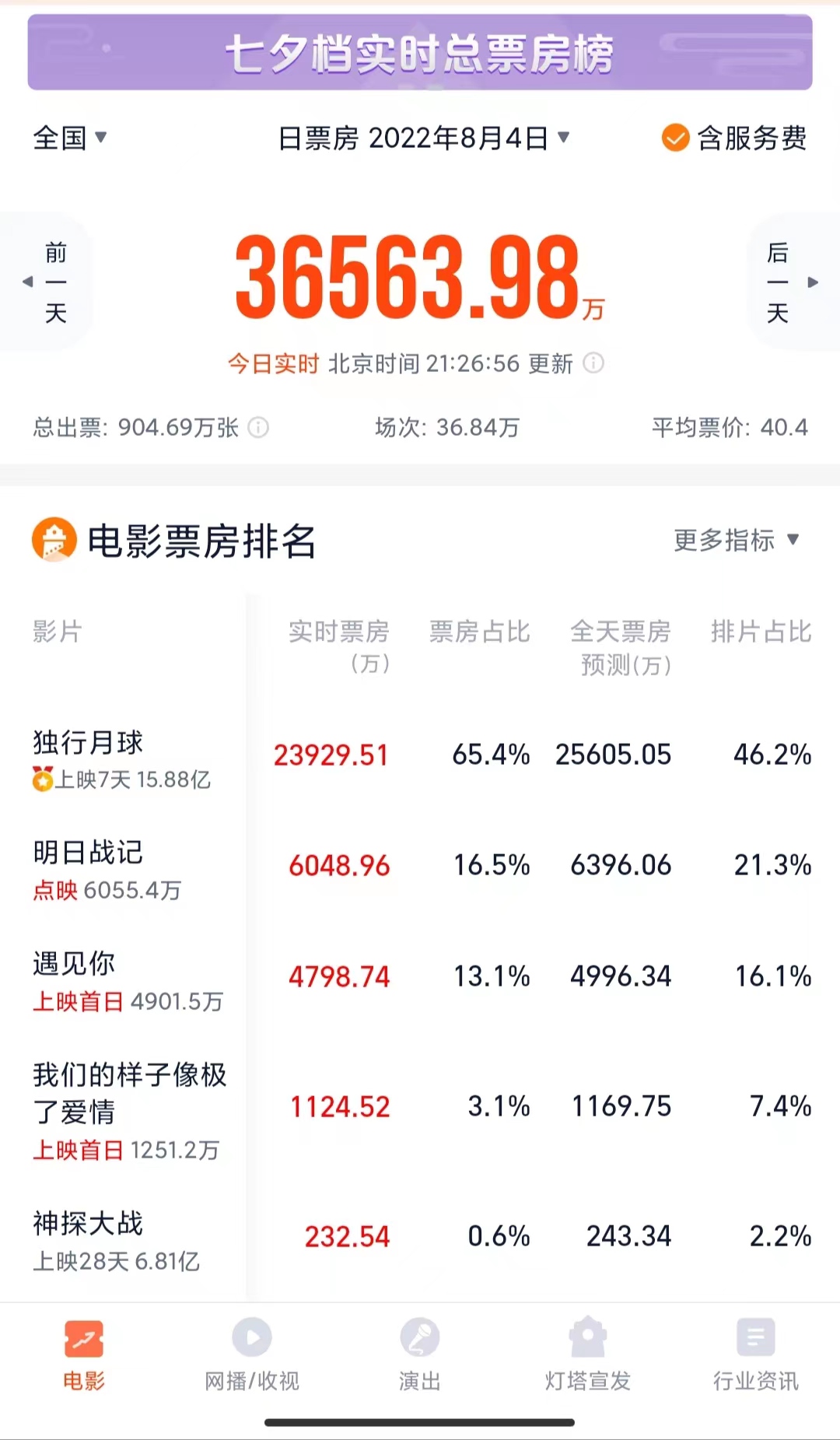Open 我们的样子像极了爱情 movie row

point(420,1109)
